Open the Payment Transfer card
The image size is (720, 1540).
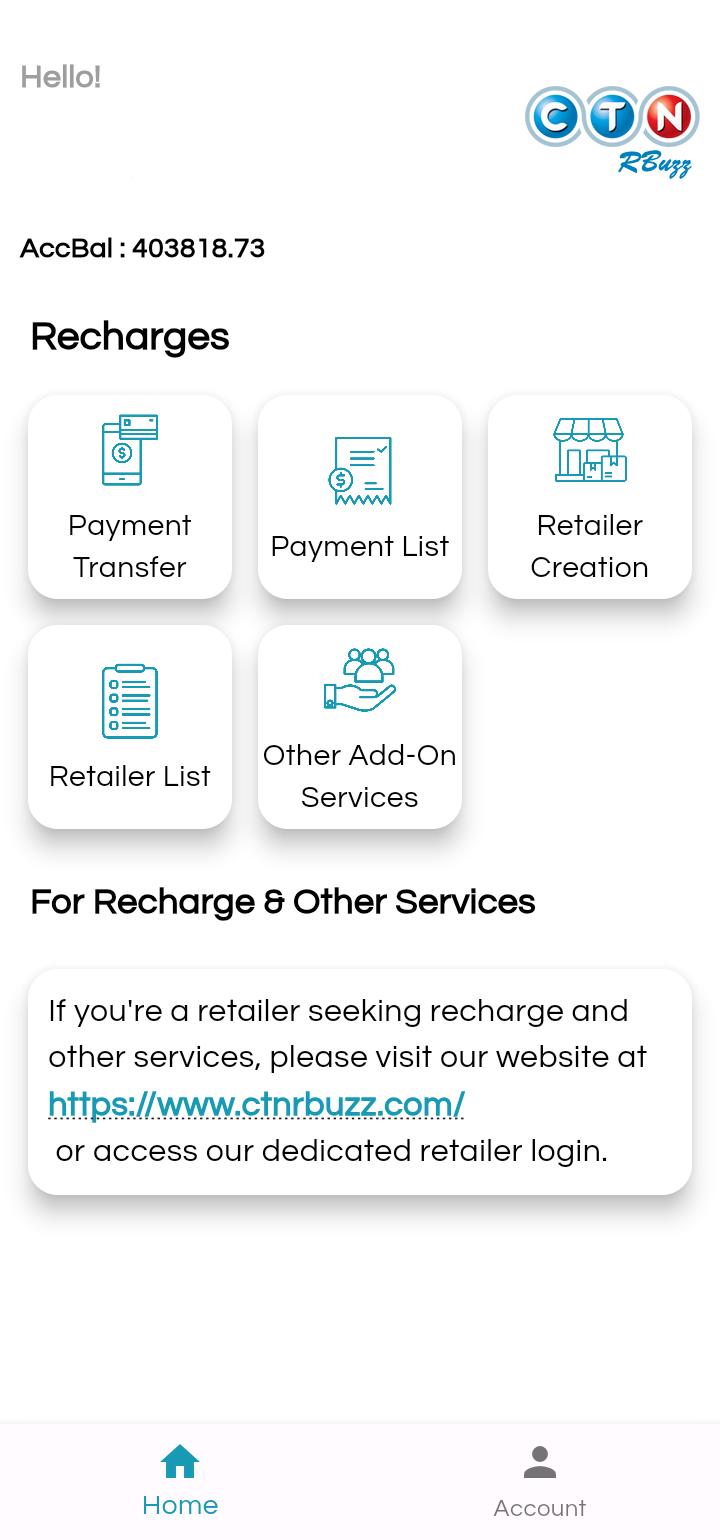tap(130, 497)
